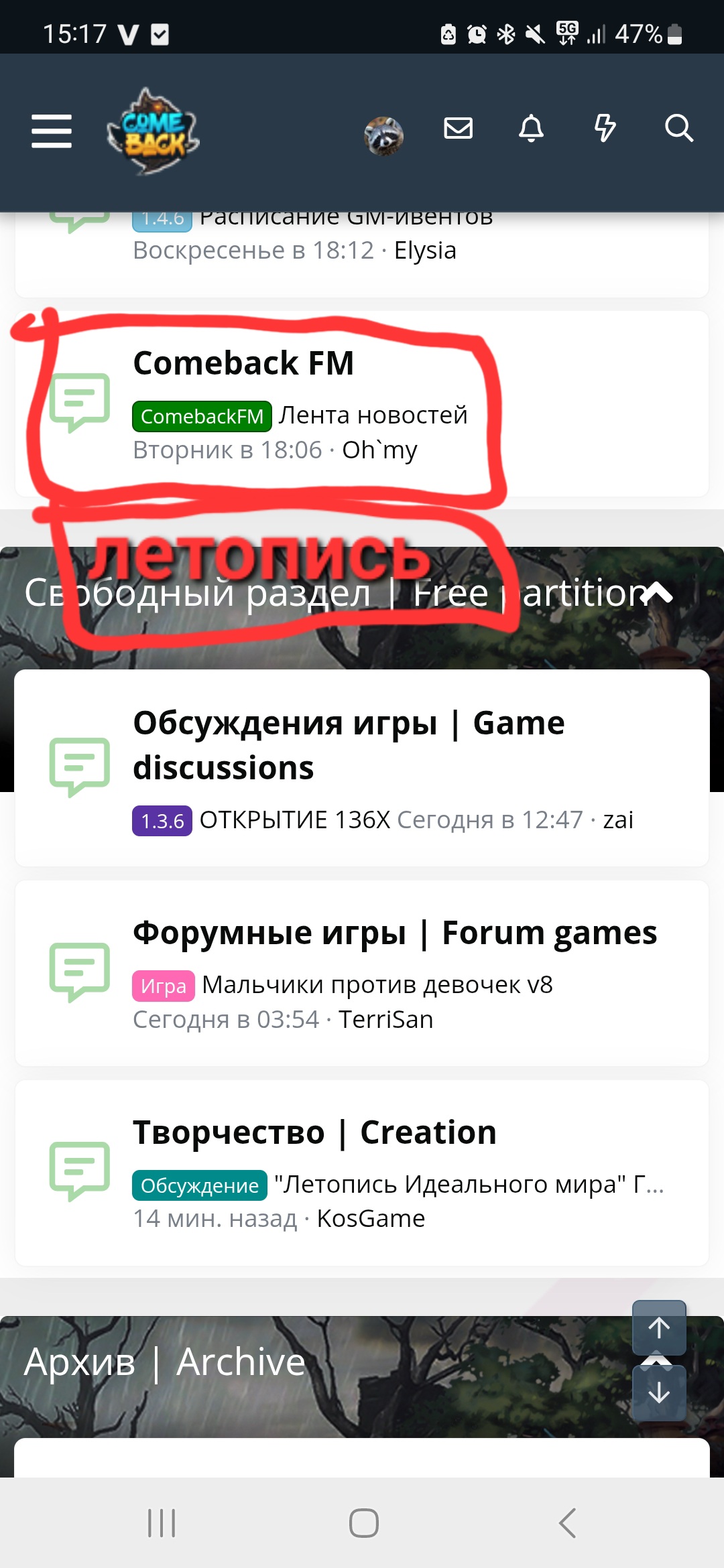
Task: Open the raccoon profile avatar
Action: (x=383, y=135)
